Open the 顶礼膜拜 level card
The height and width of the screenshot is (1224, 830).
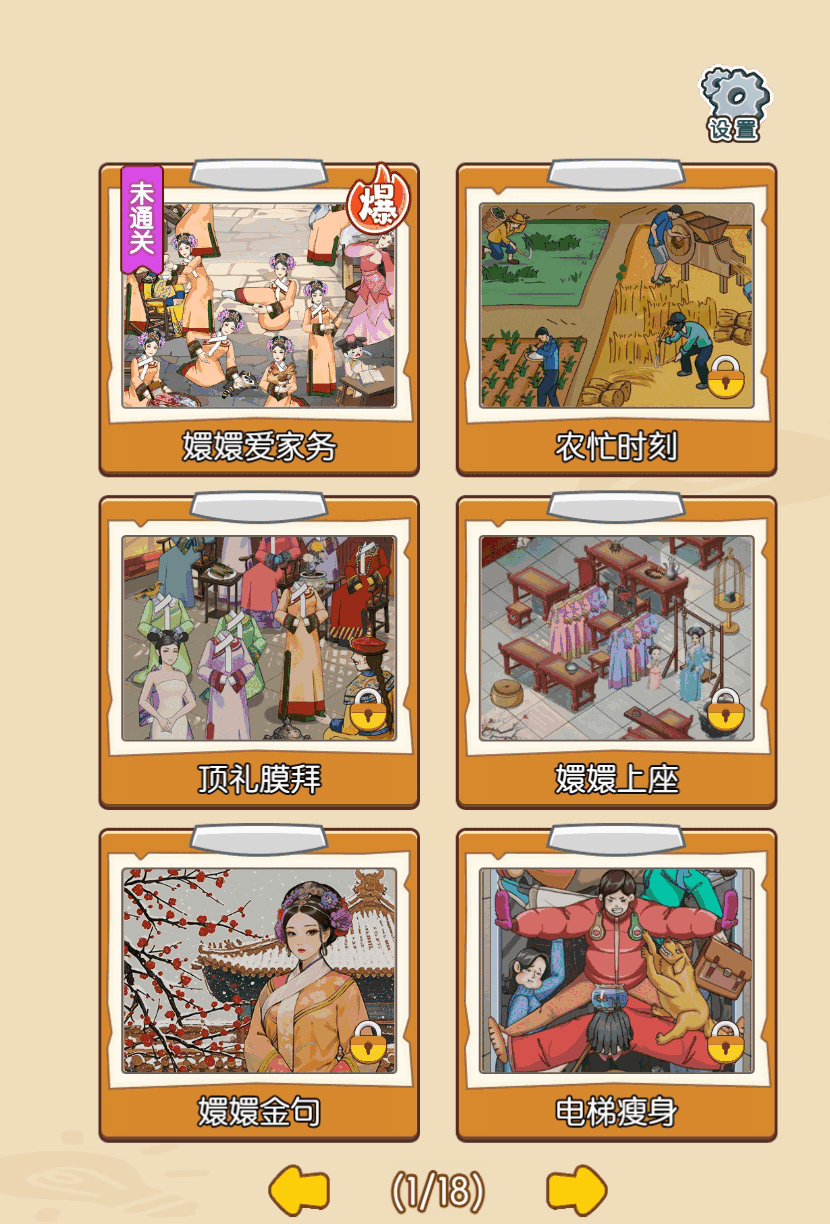(x=259, y=652)
